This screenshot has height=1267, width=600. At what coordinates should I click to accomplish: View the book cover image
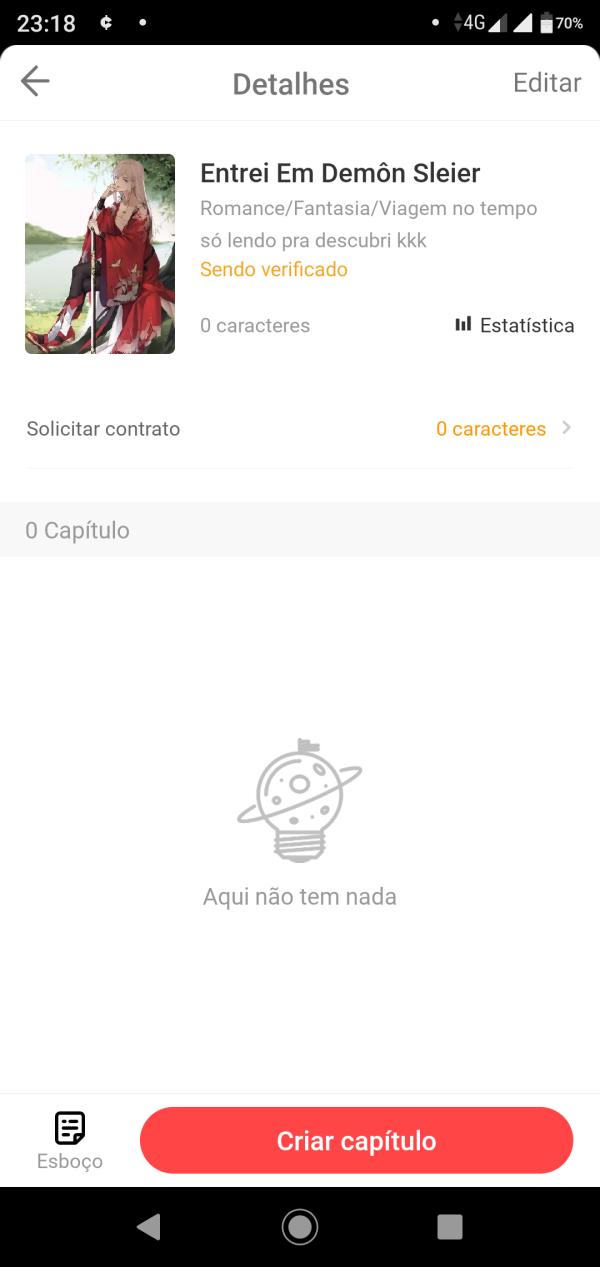[x=100, y=254]
